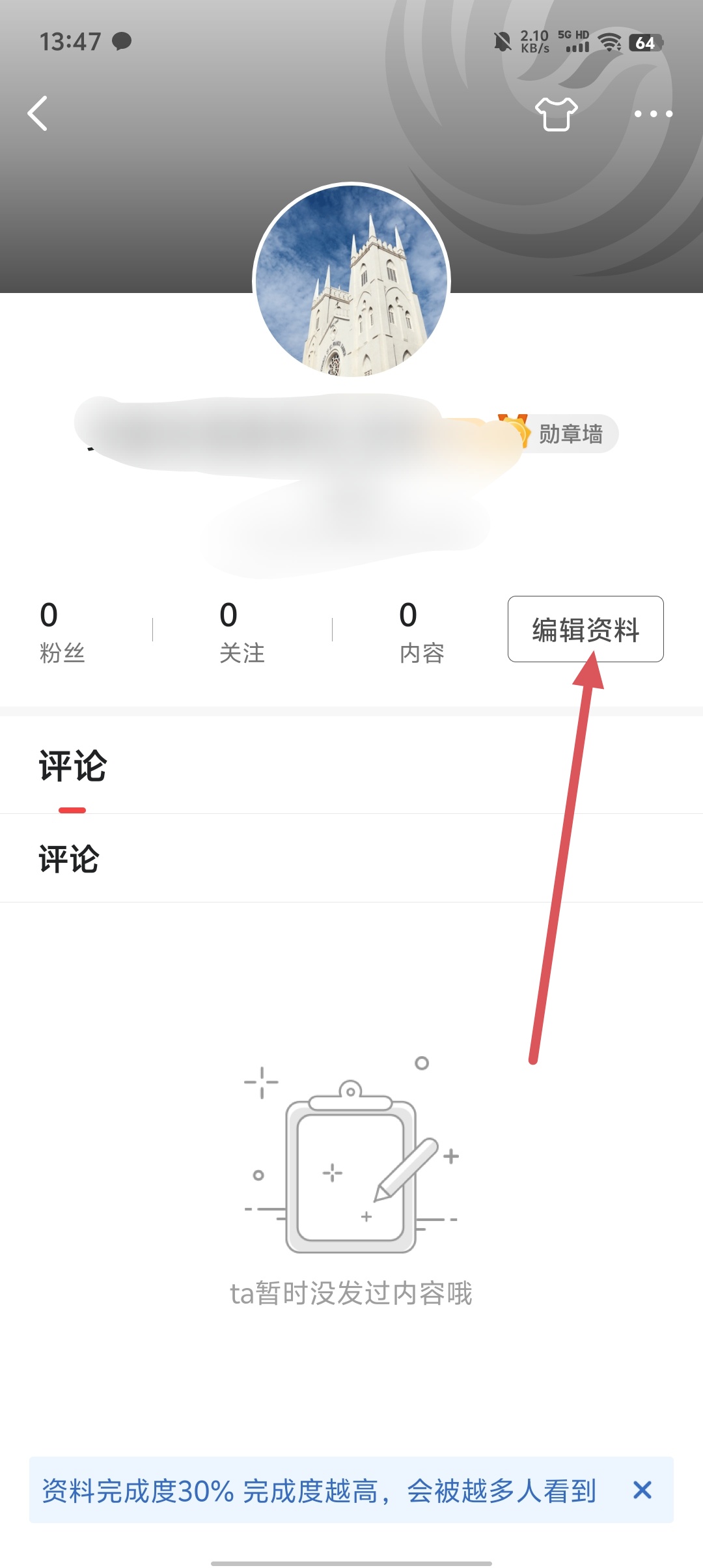
Task: Open the three-dot overflow menu
Action: [653, 114]
